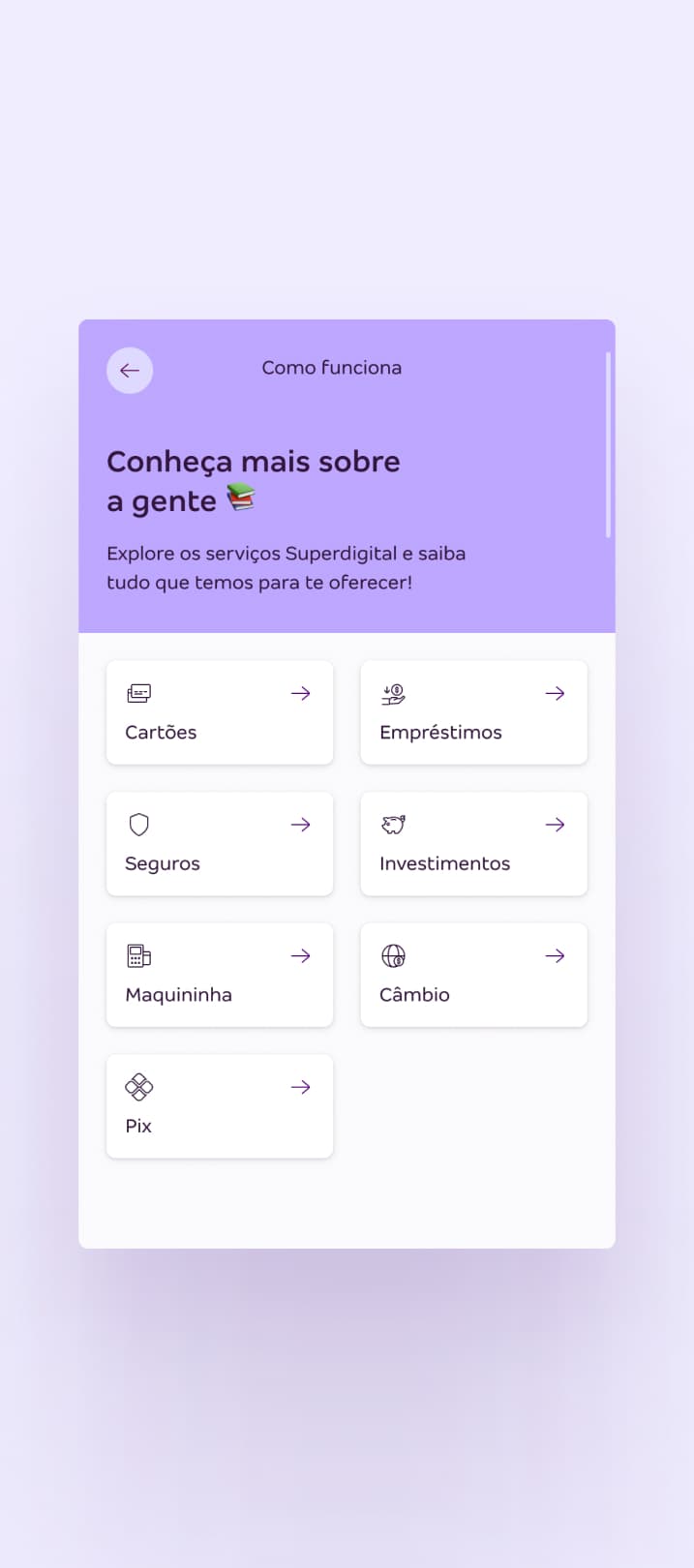Image resolution: width=694 pixels, height=1568 pixels.
Task: Select the Seguros service card
Action: click(220, 844)
